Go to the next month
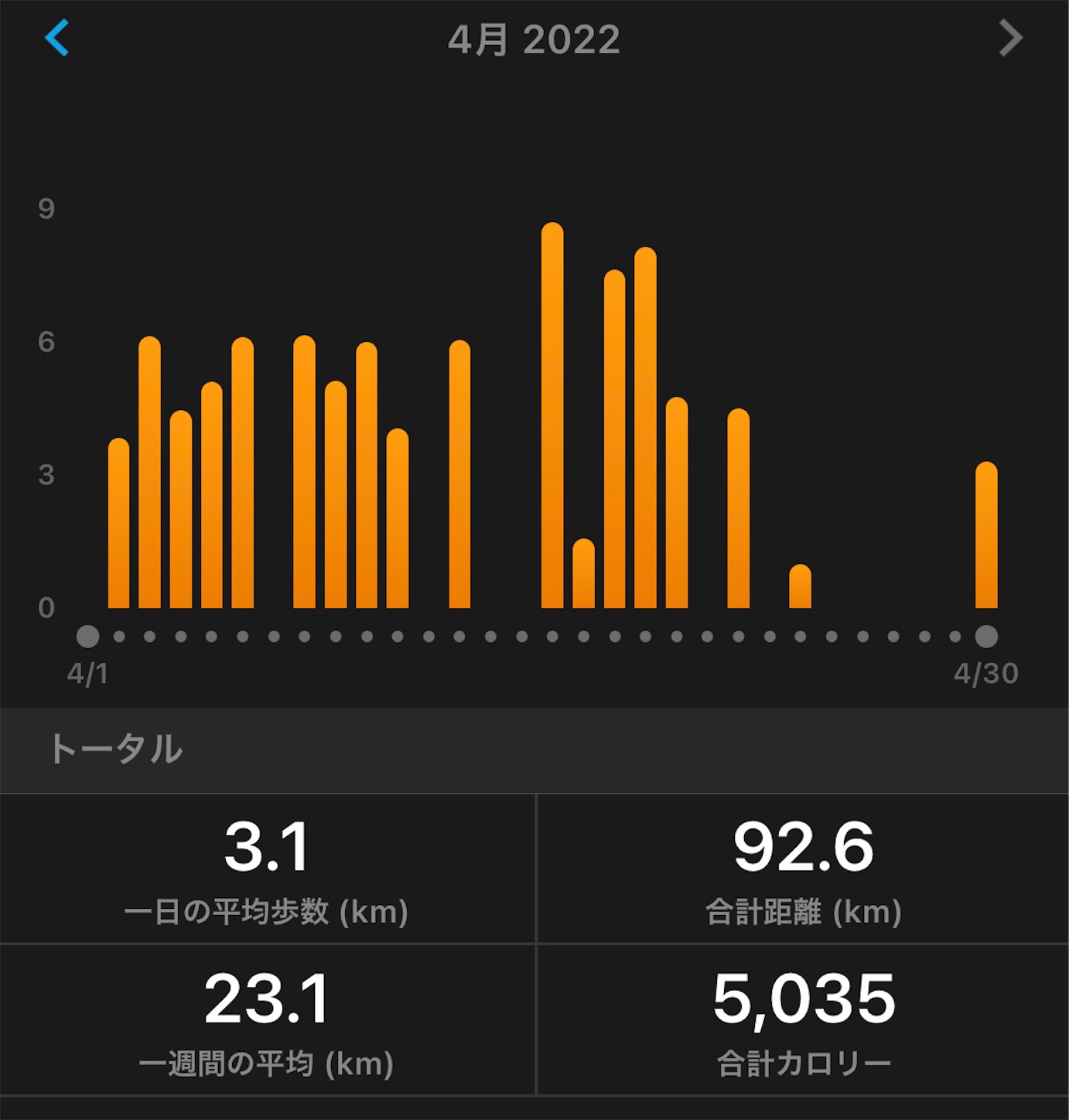Screen dimensions: 1069x1120 (1010, 38)
